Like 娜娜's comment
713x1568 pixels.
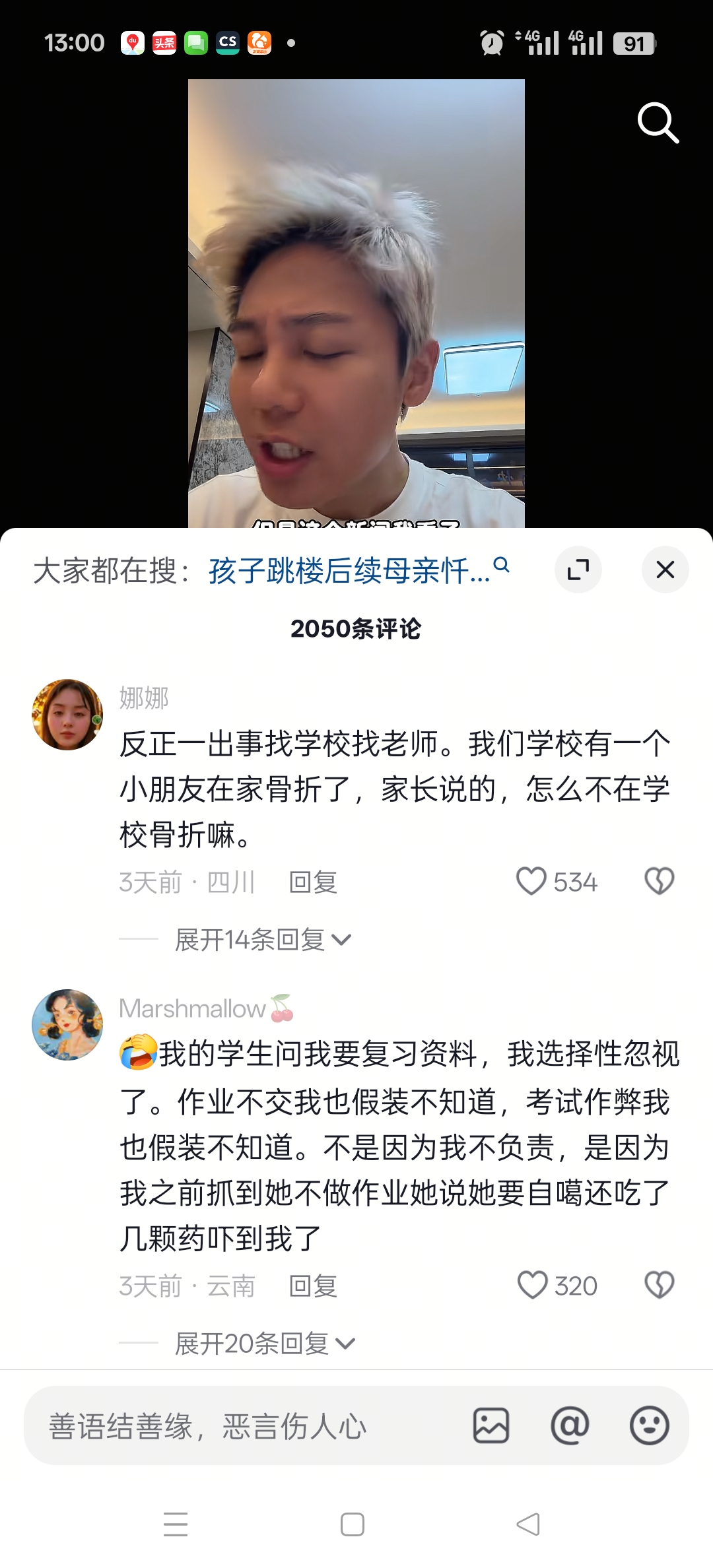532,882
